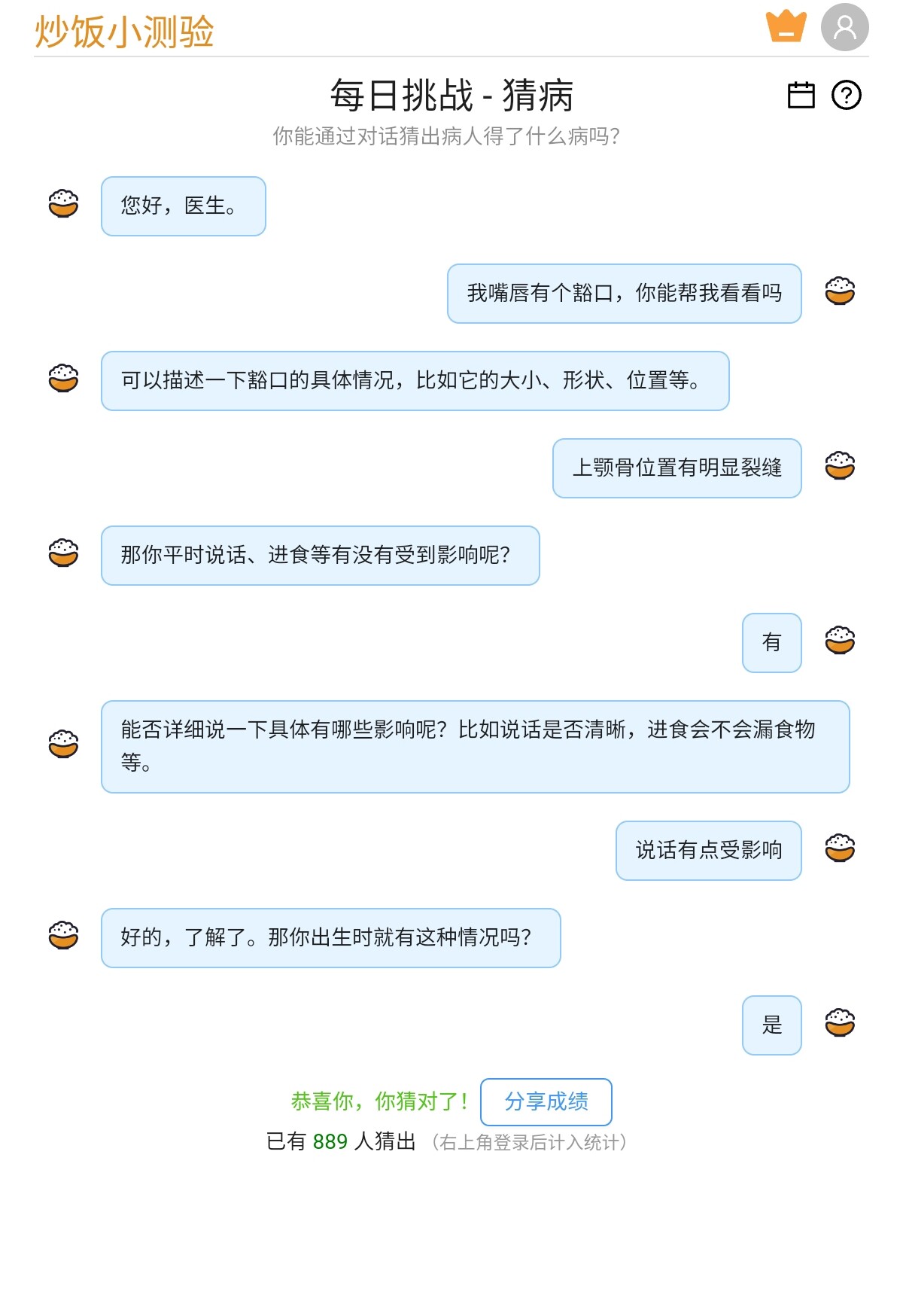Open the question mark help icon

[846, 96]
